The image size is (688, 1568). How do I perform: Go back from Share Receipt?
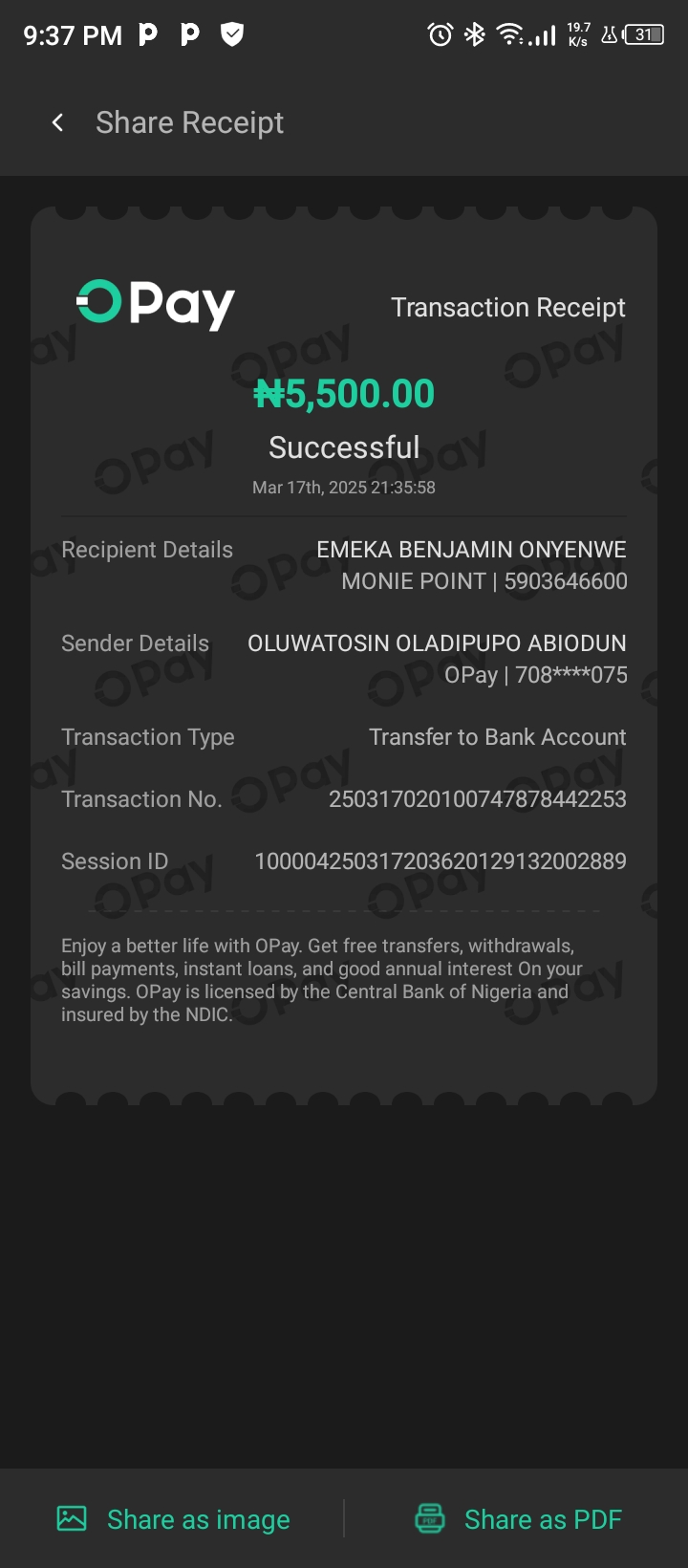pyautogui.click(x=58, y=122)
